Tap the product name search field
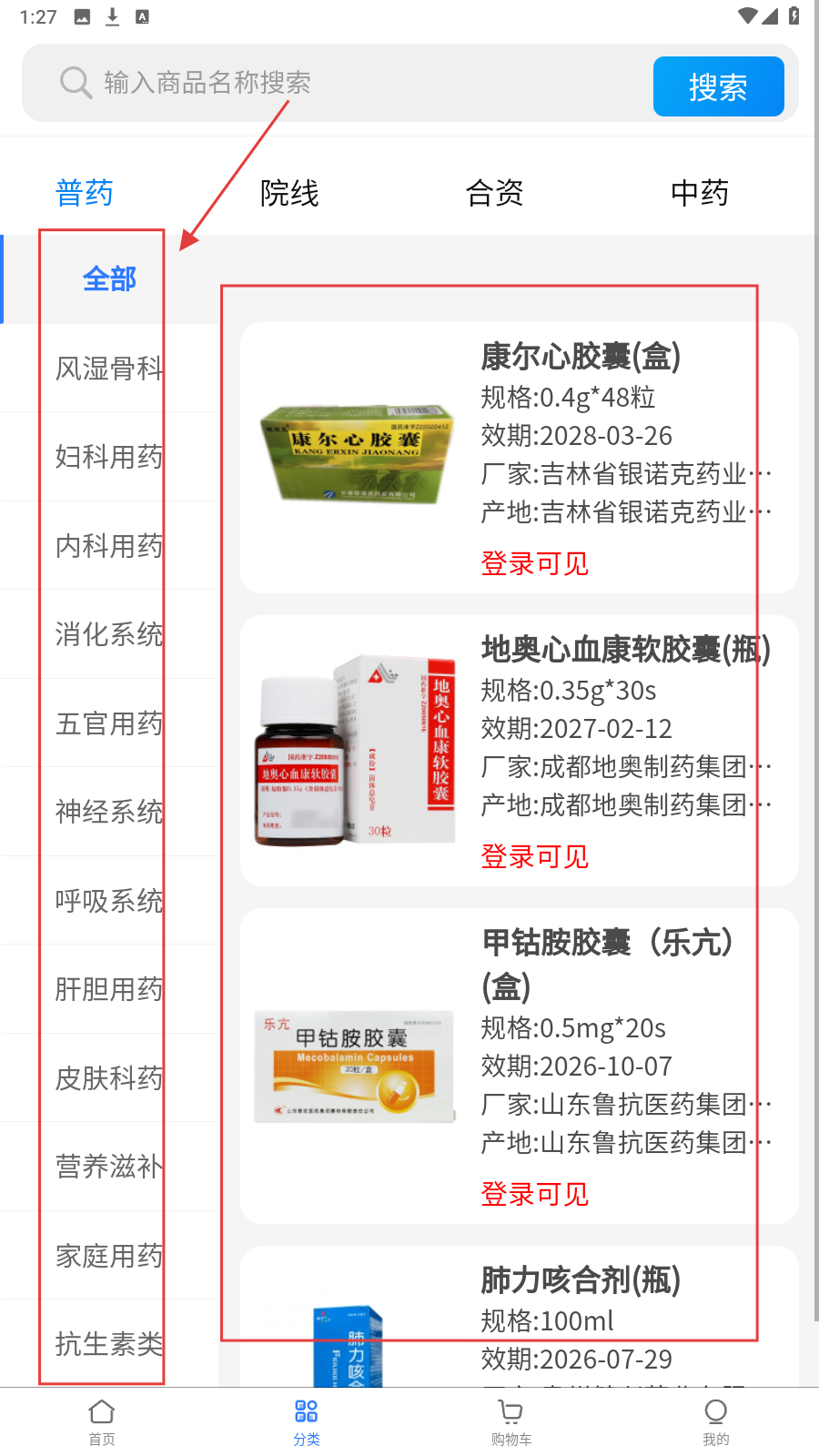 346,83
